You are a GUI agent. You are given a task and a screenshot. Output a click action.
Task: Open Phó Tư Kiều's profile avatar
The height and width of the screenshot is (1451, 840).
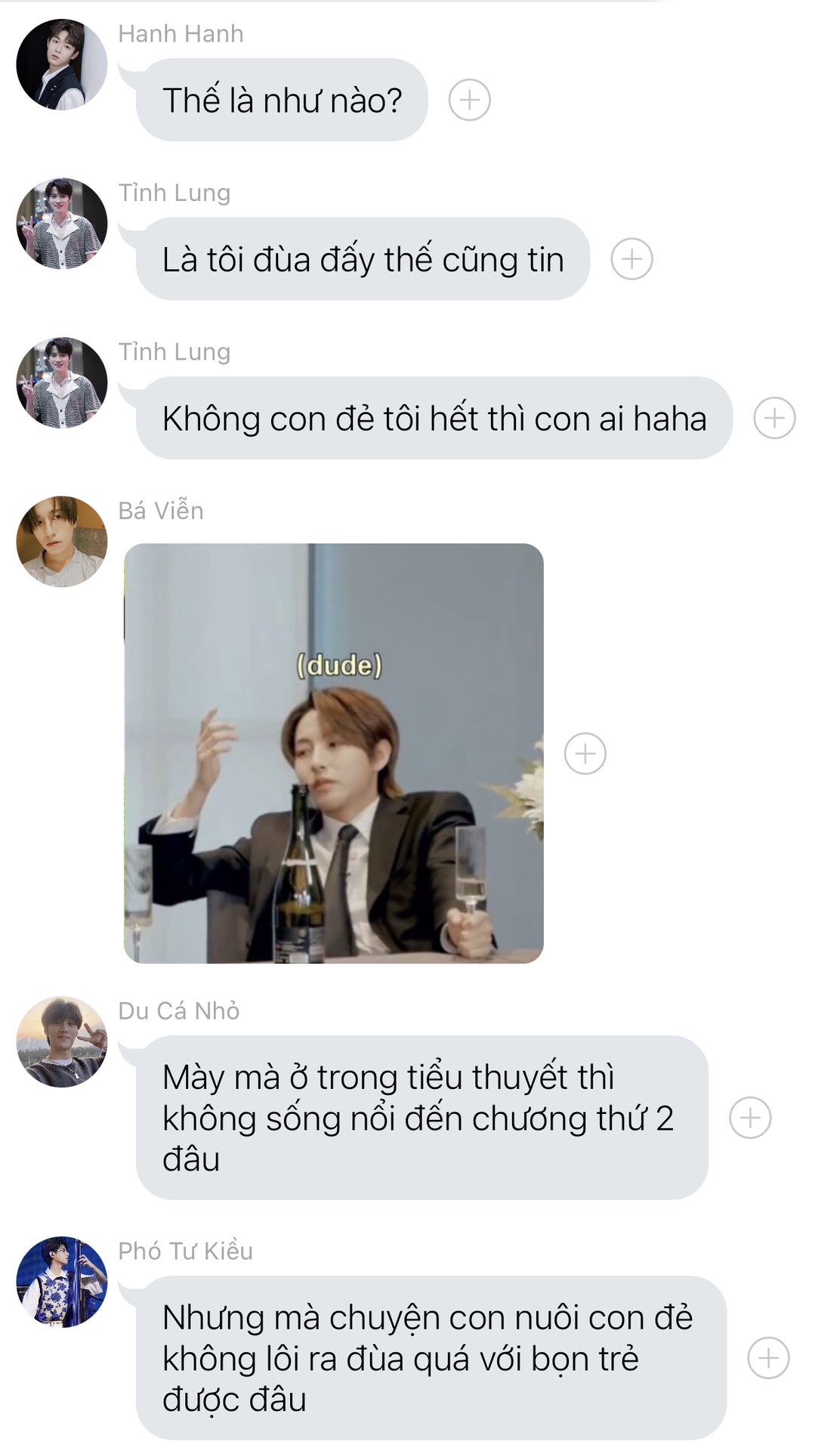point(62,1282)
